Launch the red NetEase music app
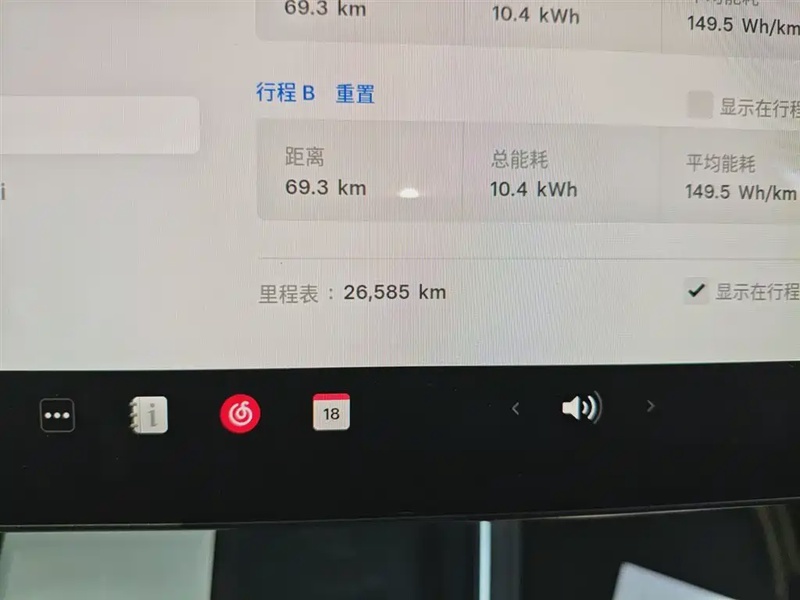Image resolution: width=800 pixels, height=600 pixels. pos(240,412)
